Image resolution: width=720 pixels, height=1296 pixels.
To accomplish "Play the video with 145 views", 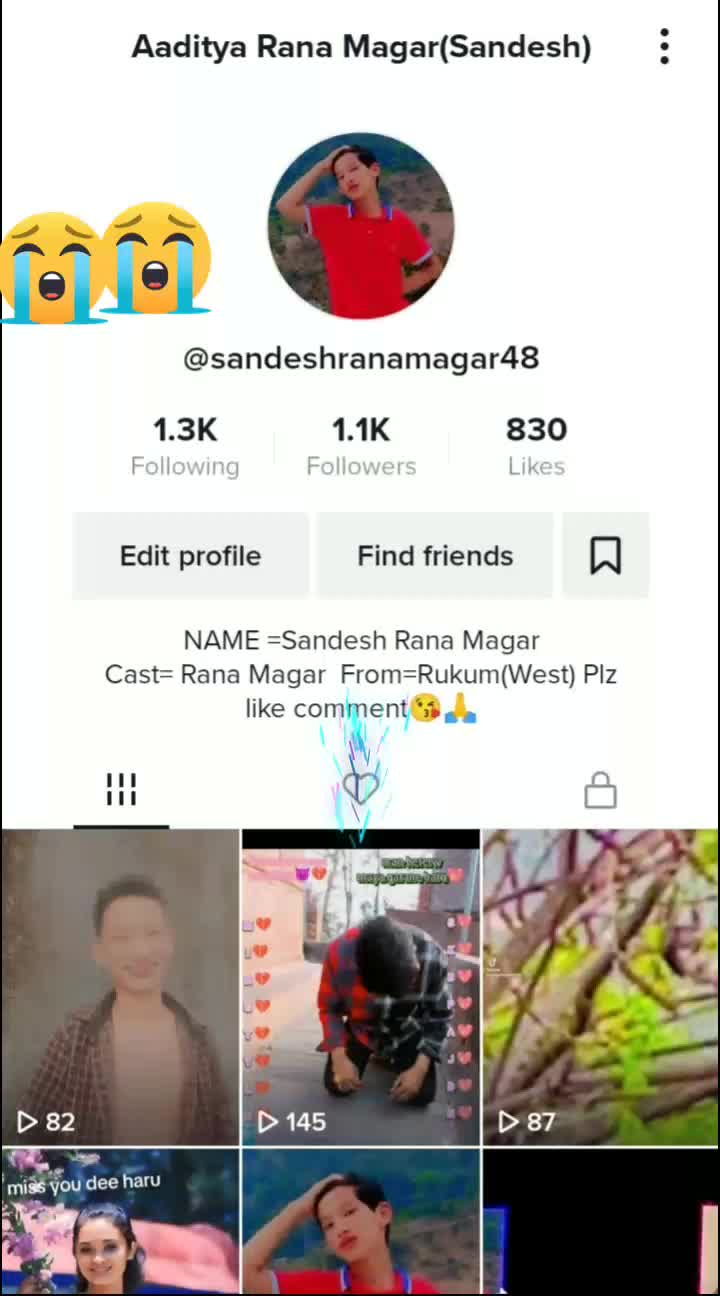I will pyautogui.click(x=360, y=987).
